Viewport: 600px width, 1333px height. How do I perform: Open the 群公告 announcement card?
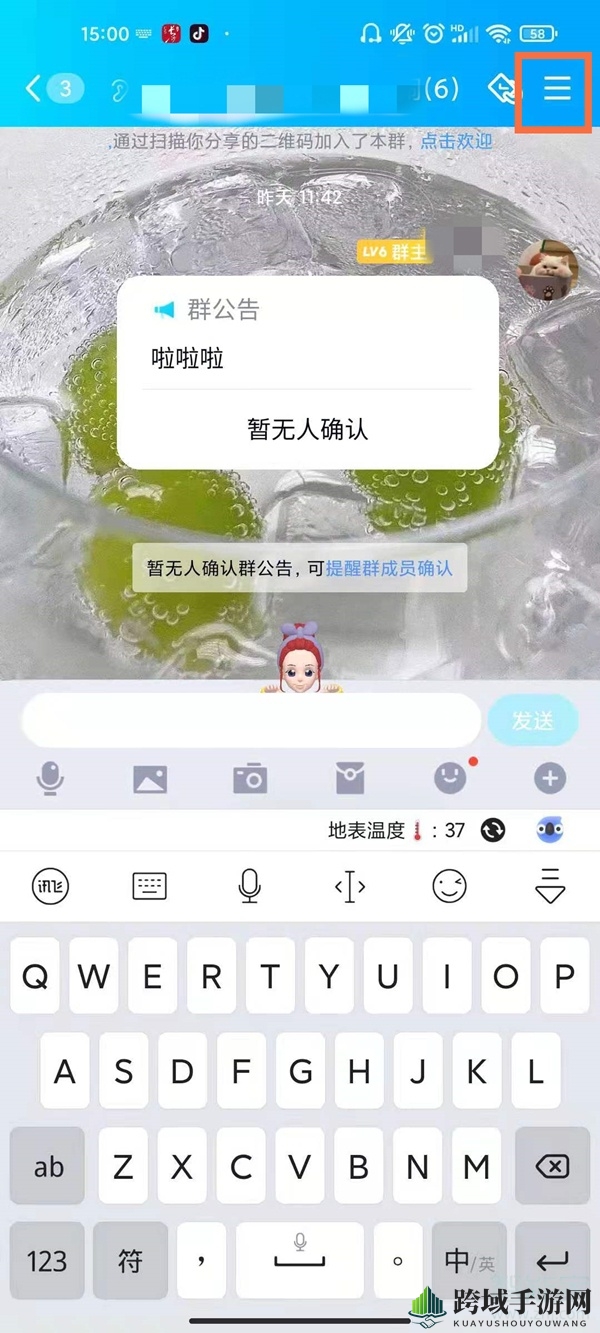point(308,372)
